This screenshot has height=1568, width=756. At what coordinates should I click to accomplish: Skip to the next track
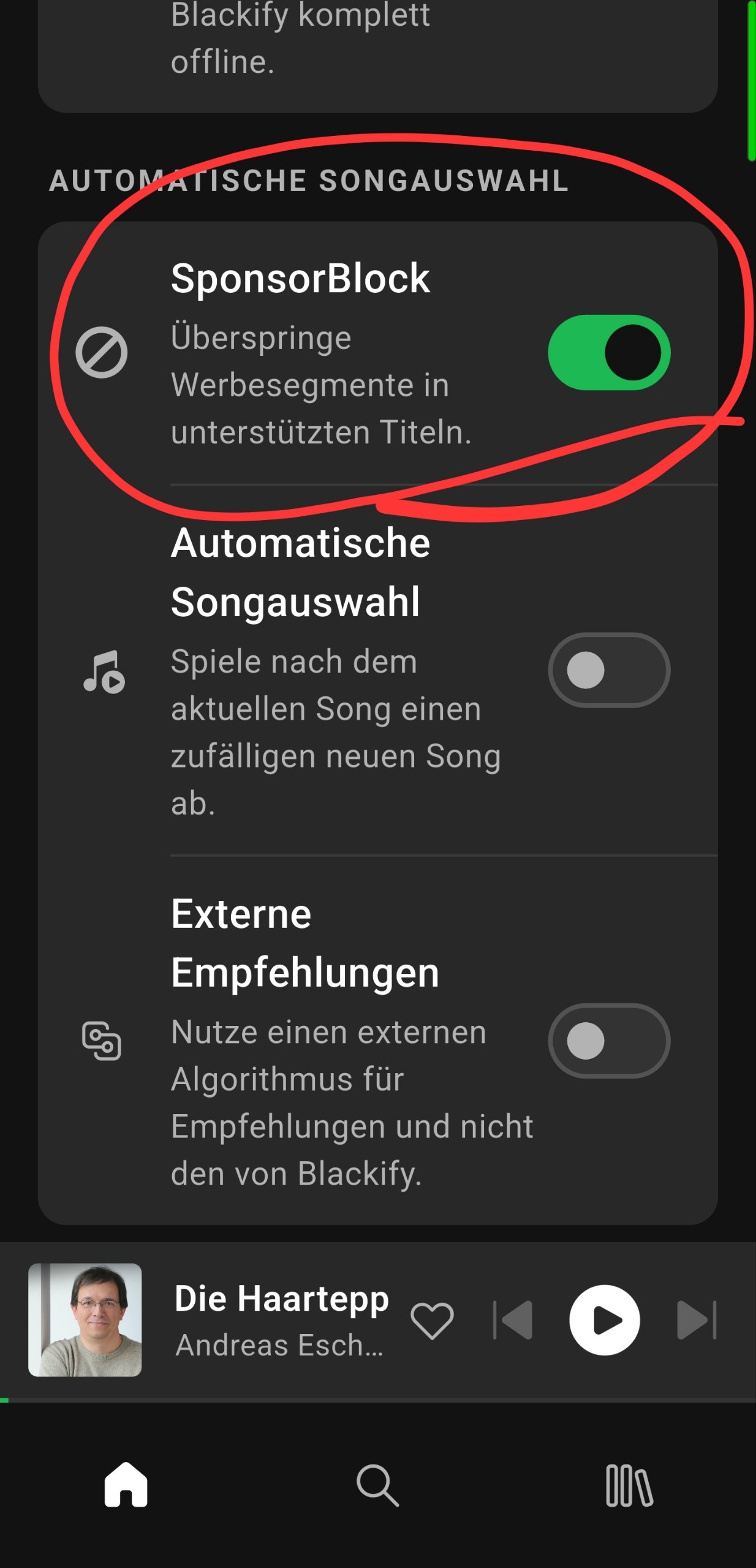click(697, 1320)
